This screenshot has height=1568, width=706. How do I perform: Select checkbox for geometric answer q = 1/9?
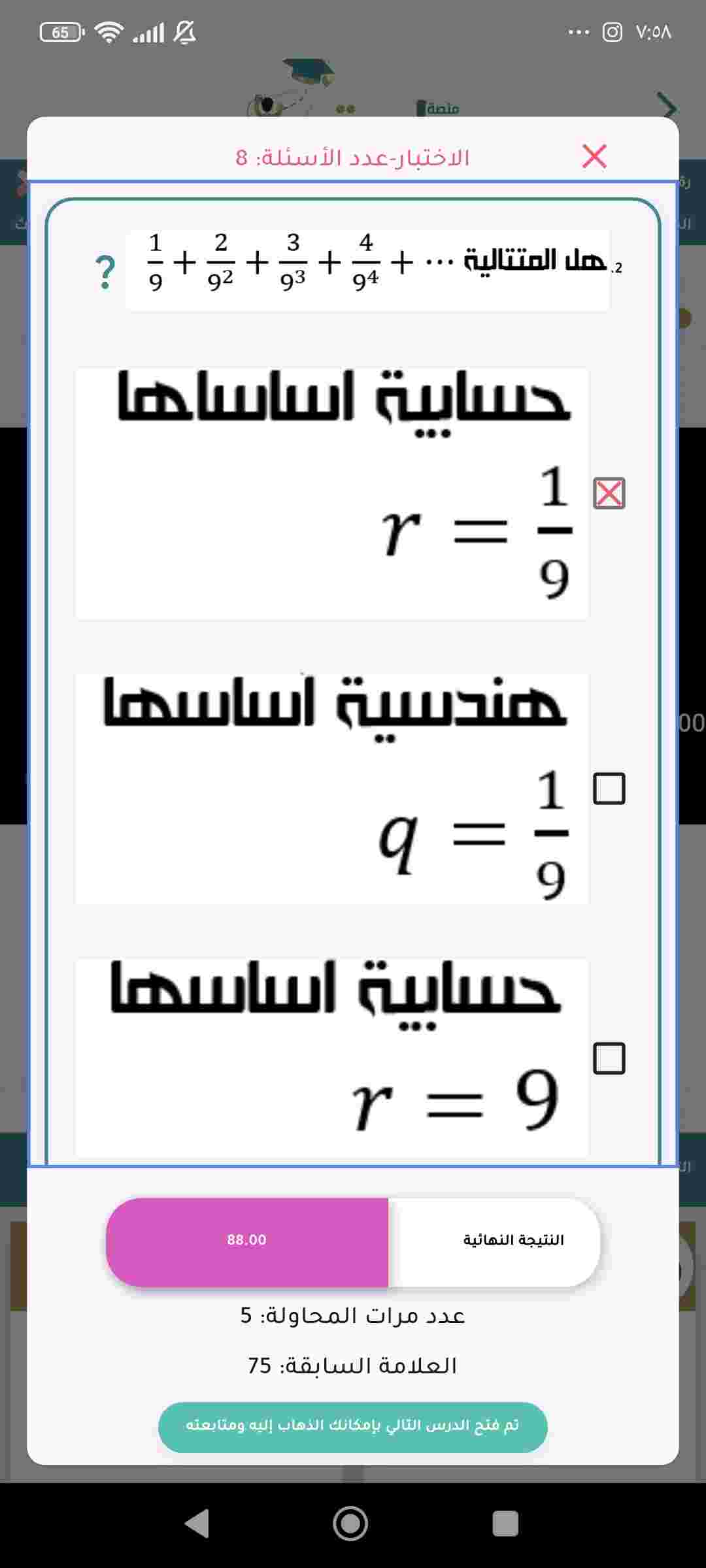(609, 789)
